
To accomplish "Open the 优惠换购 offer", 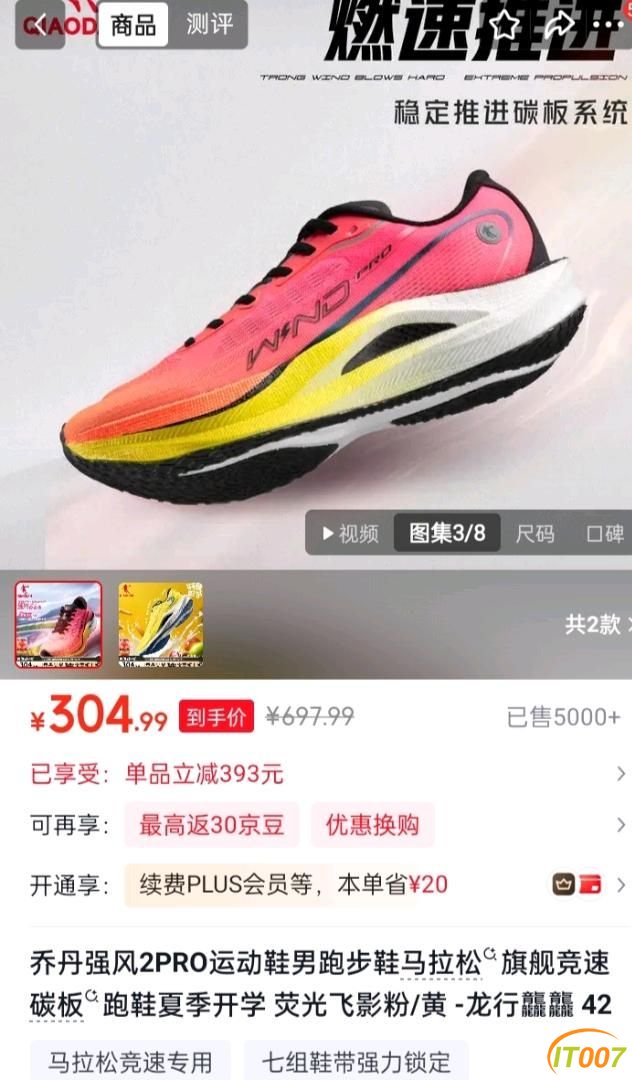I will 372,824.
